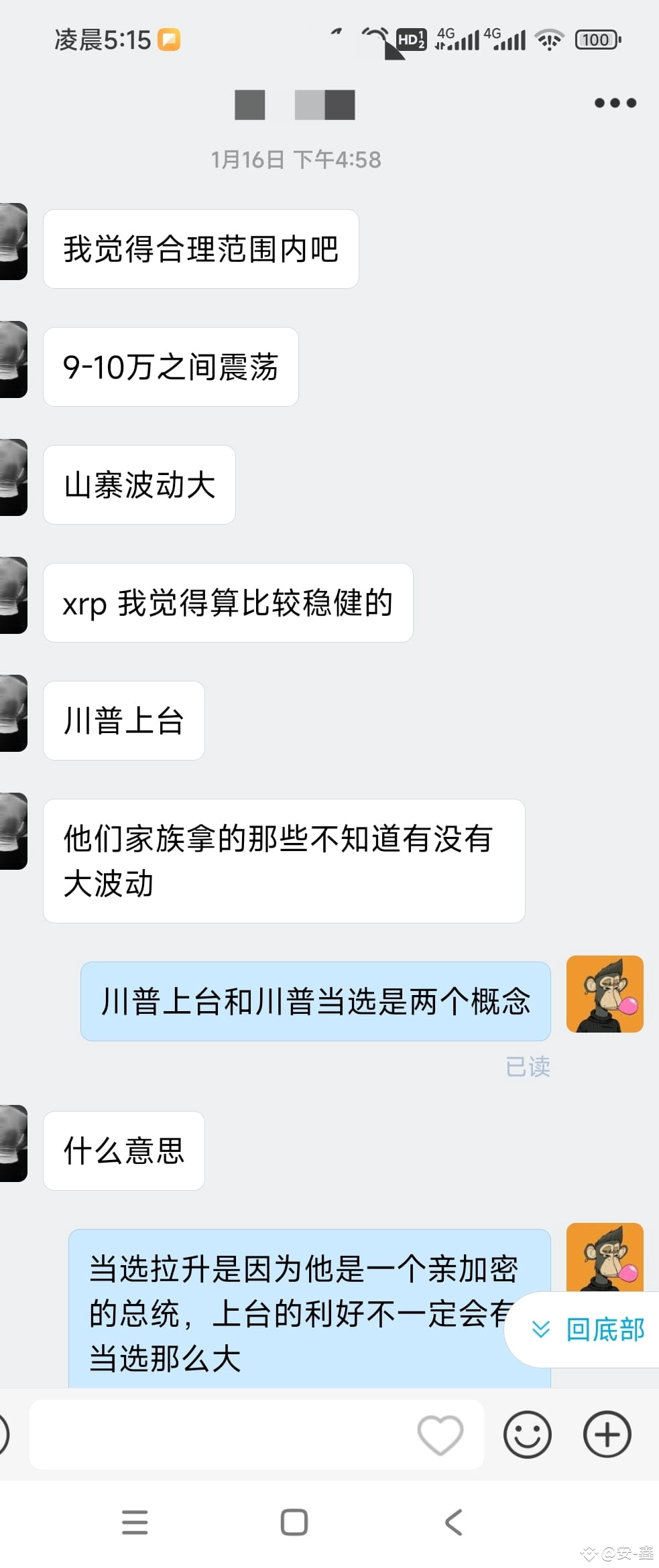Open the three-dot overflow menu
Viewport: 659px width, 1568px height.
click(615, 103)
